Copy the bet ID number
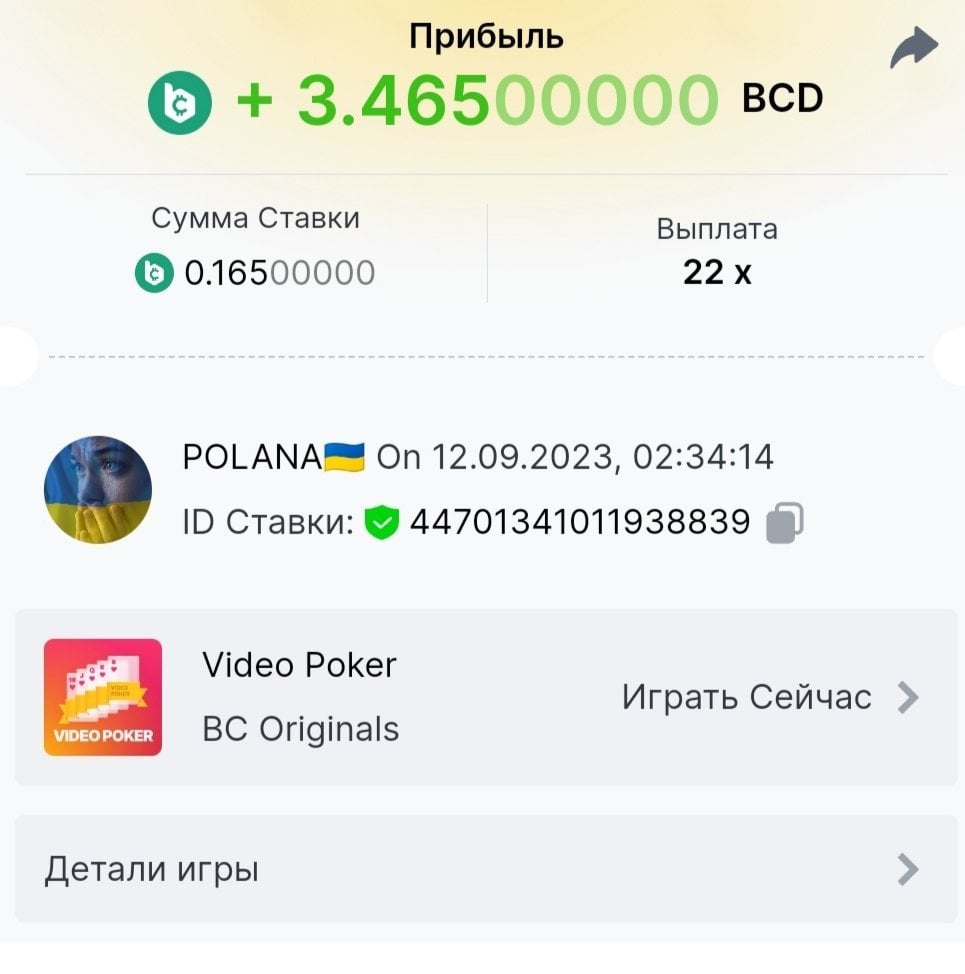The width and height of the screenshot is (965, 974). click(x=784, y=521)
